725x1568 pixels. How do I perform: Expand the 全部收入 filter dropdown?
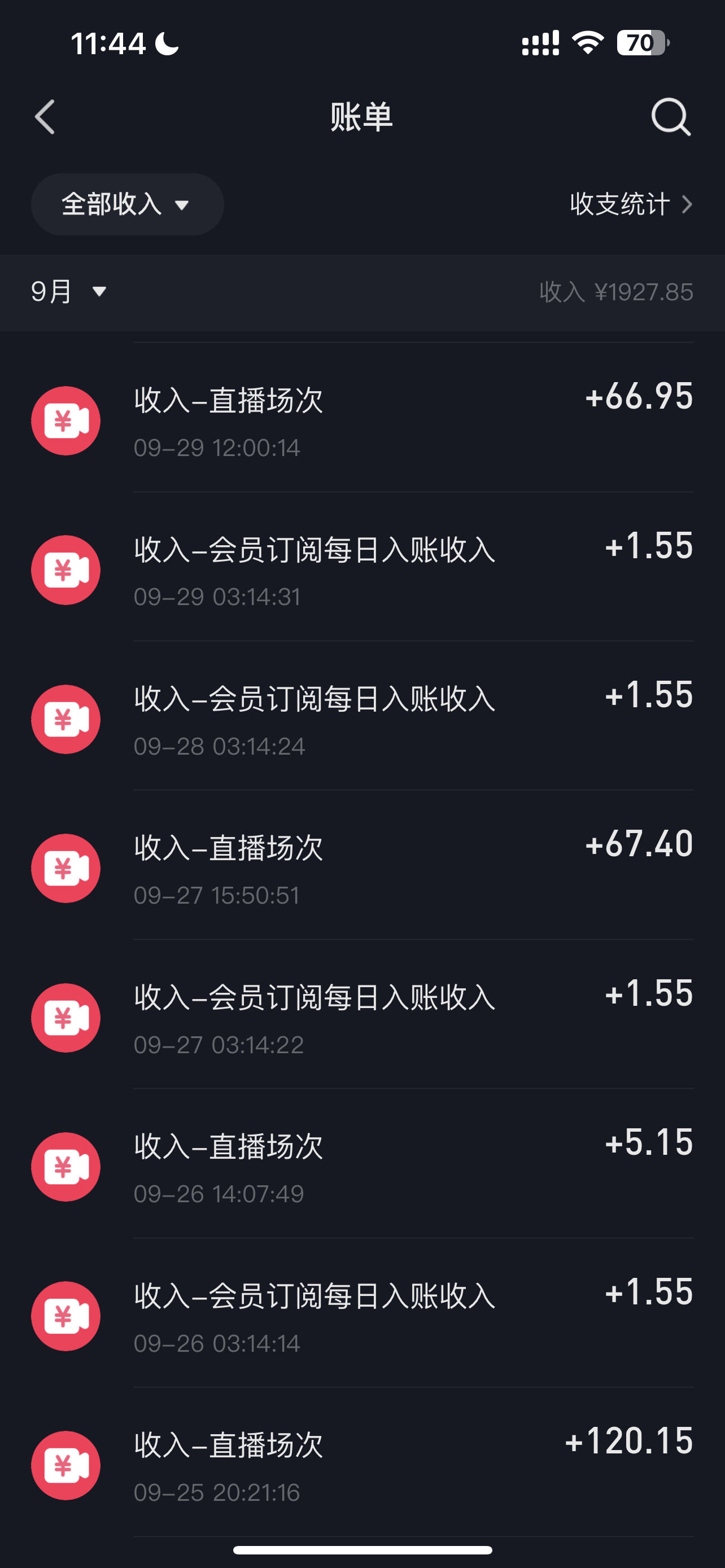(127, 204)
